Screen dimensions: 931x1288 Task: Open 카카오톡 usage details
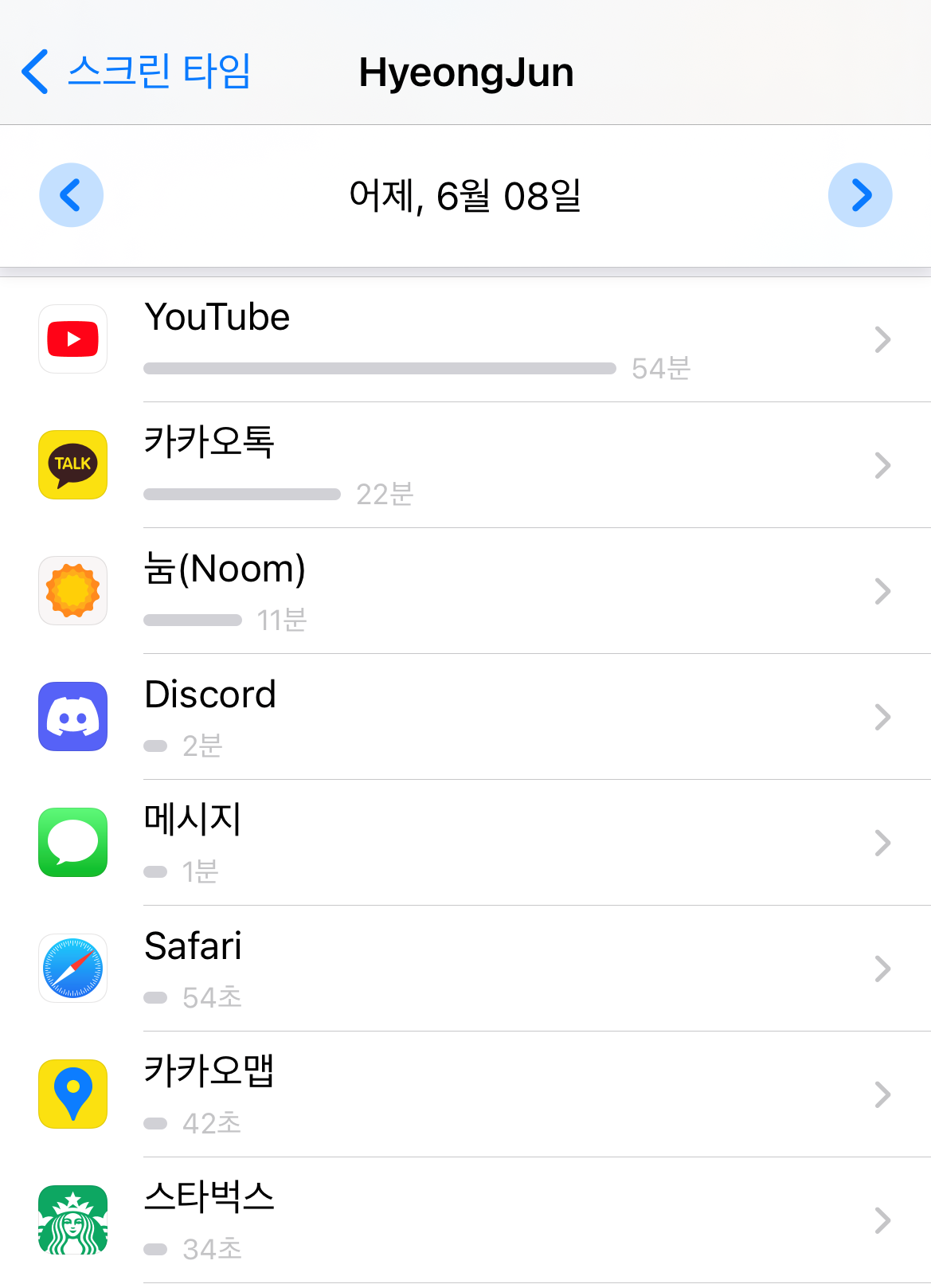point(465,465)
